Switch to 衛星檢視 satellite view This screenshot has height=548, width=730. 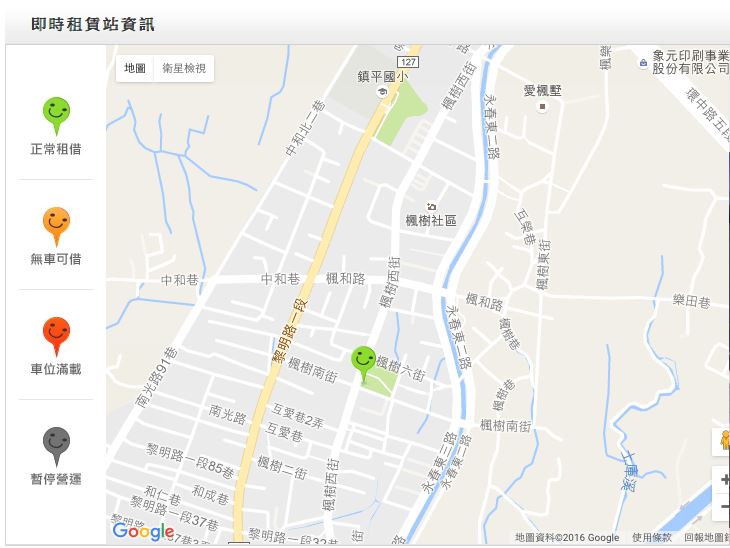(184, 68)
